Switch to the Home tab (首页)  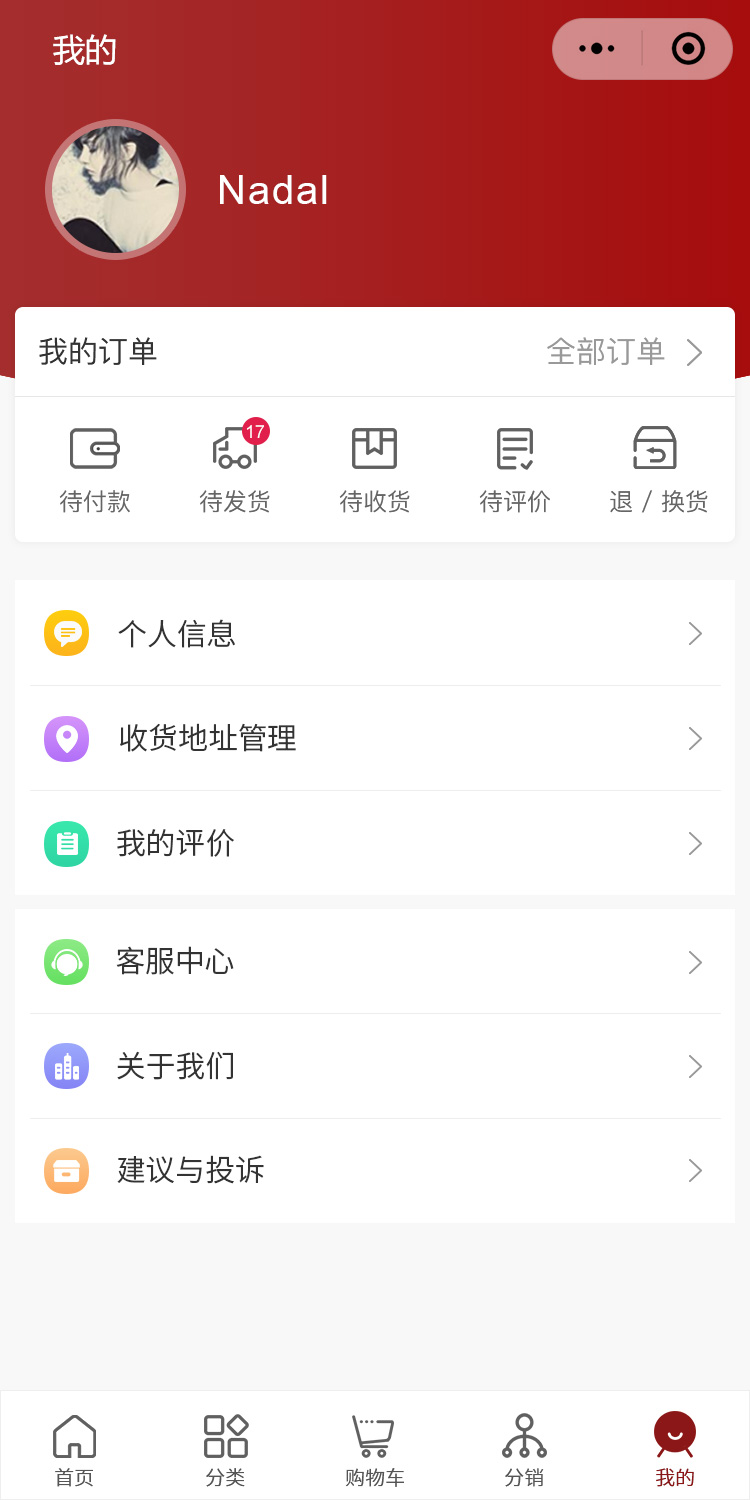pos(75,1449)
